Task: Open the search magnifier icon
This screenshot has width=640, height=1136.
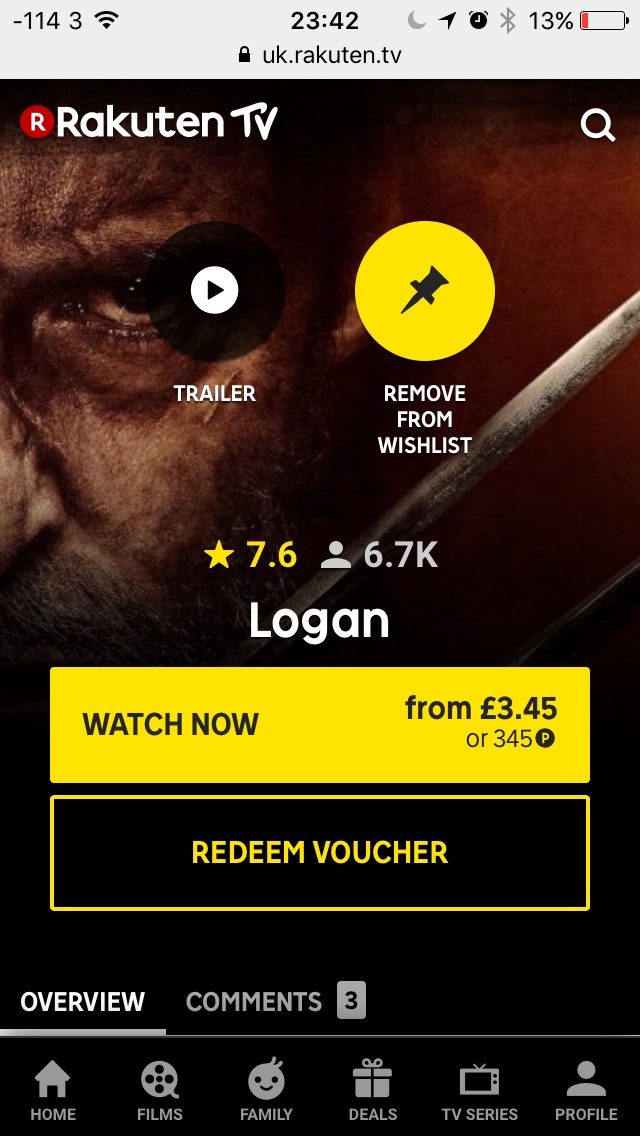Action: tap(598, 126)
